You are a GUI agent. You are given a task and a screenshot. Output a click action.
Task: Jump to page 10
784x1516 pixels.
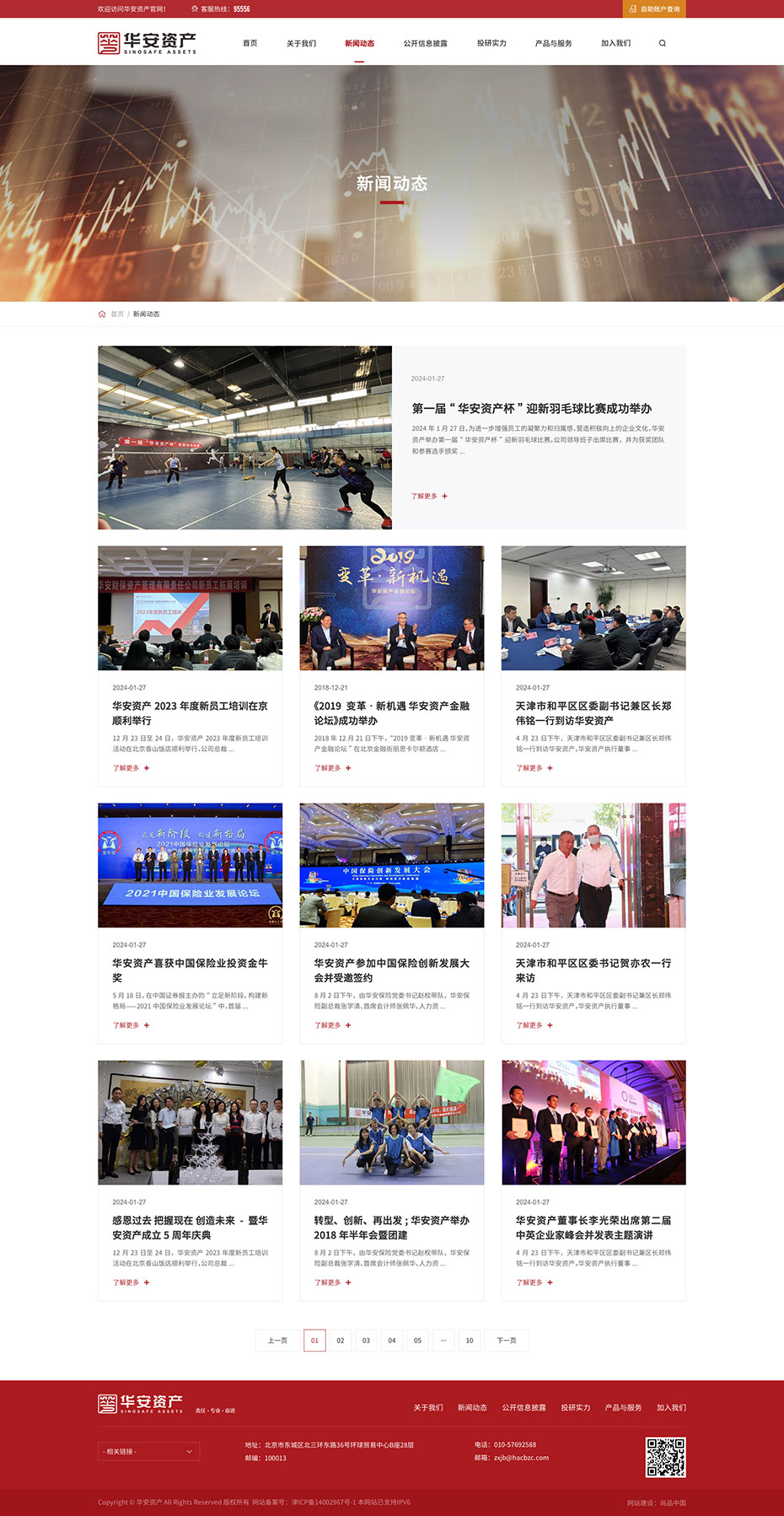pos(470,1340)
